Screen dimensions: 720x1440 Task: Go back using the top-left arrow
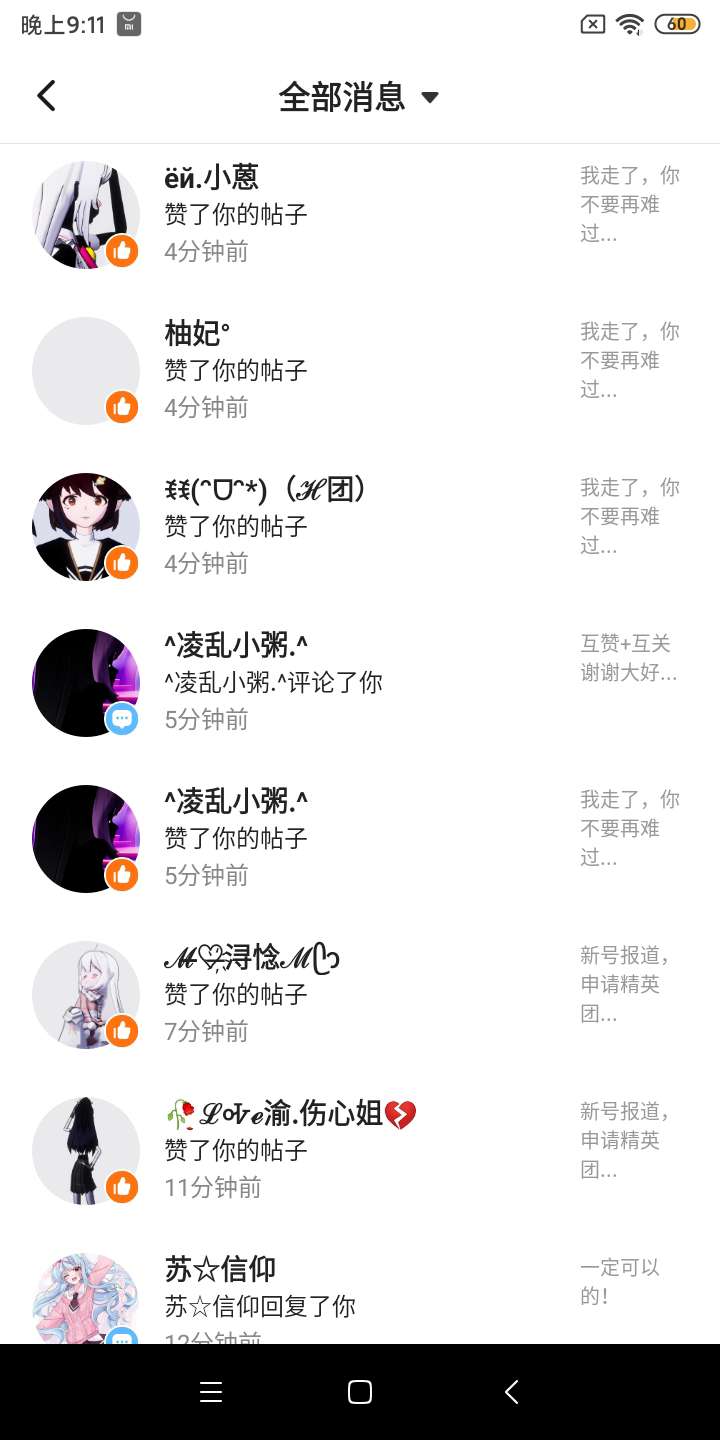pyautogui.click(x=46, y=96)
